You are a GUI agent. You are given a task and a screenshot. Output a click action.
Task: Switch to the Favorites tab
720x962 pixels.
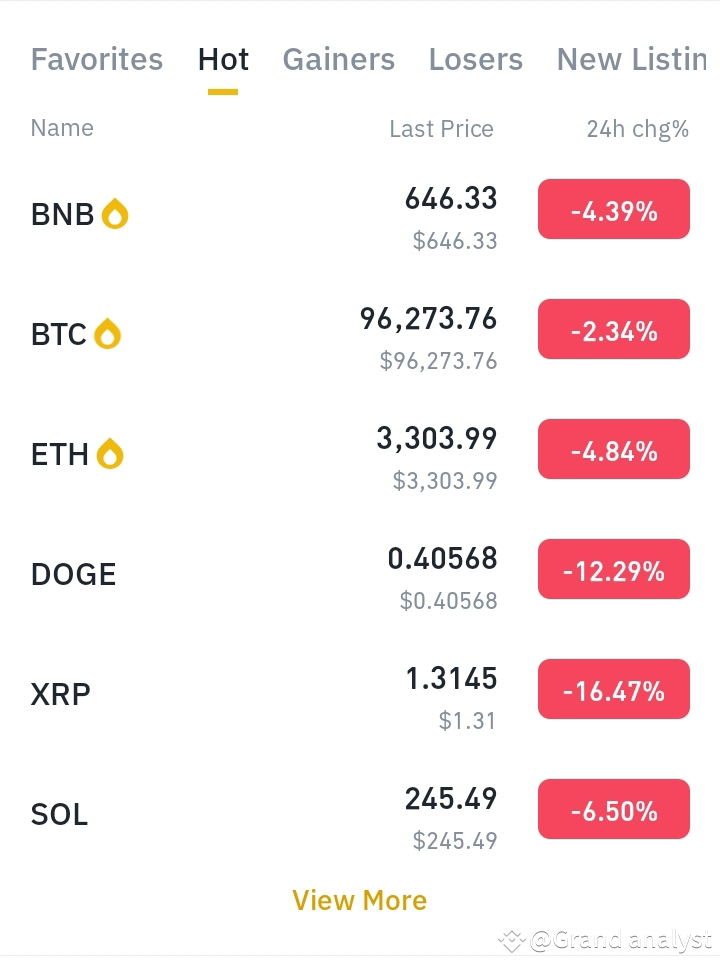(96, 60)
